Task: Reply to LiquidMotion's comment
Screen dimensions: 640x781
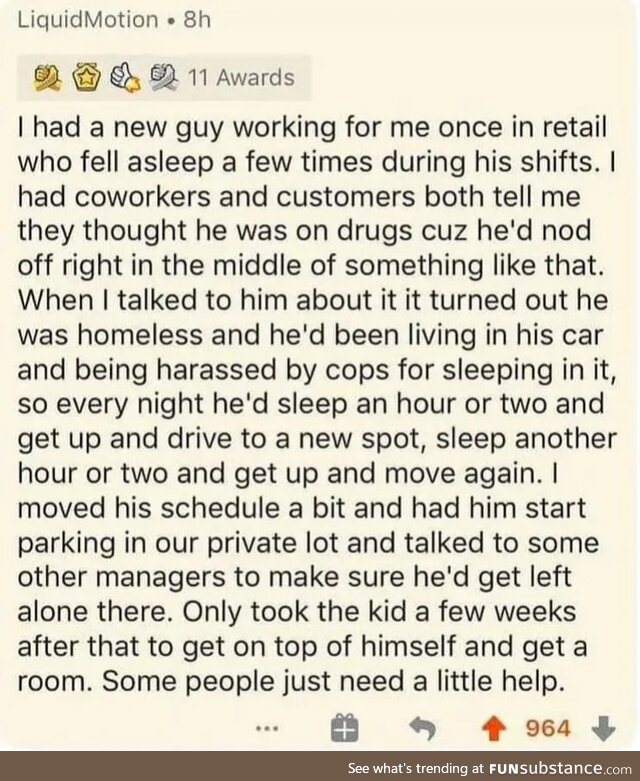Action: click(424, 729)
